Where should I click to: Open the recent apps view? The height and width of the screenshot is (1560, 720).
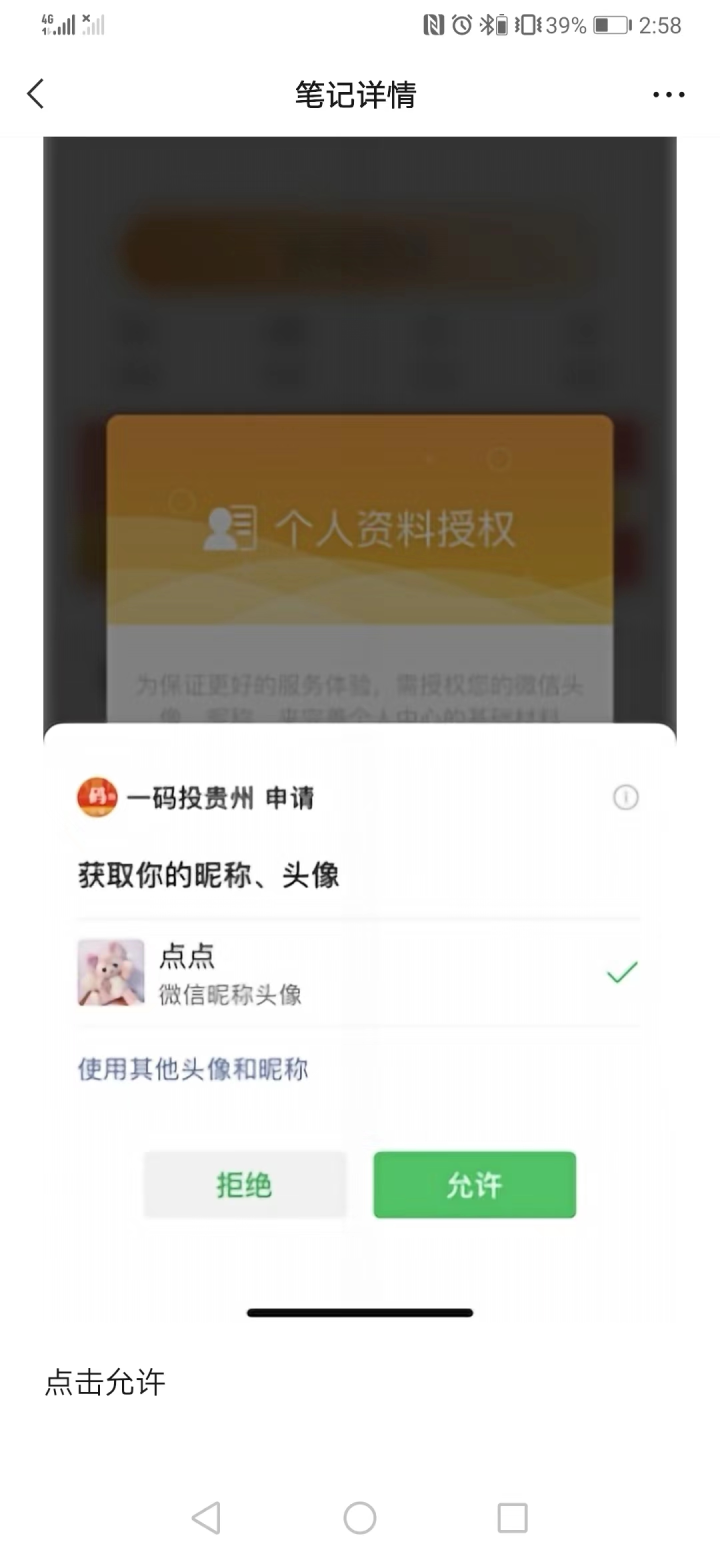512,1518
